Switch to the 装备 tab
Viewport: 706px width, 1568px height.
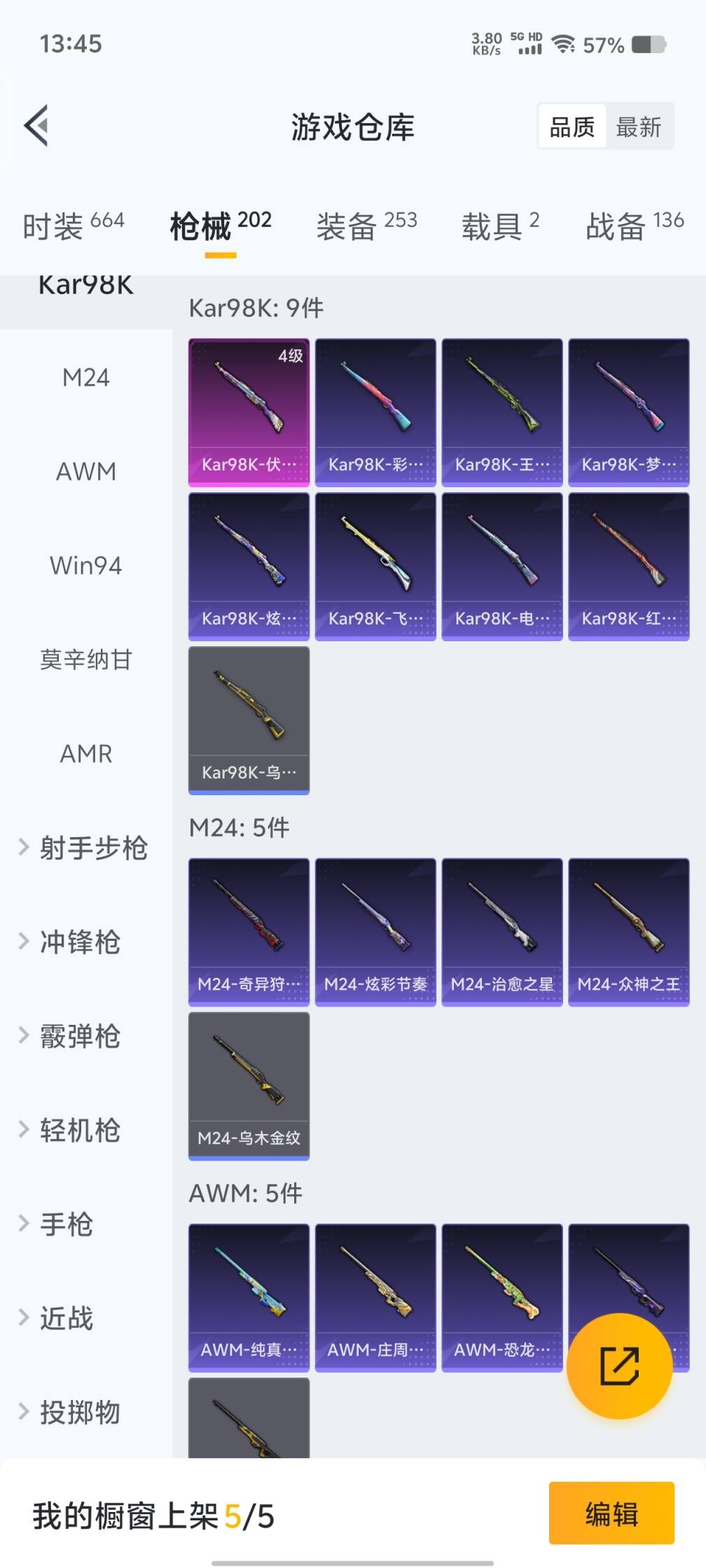(366, 226)
